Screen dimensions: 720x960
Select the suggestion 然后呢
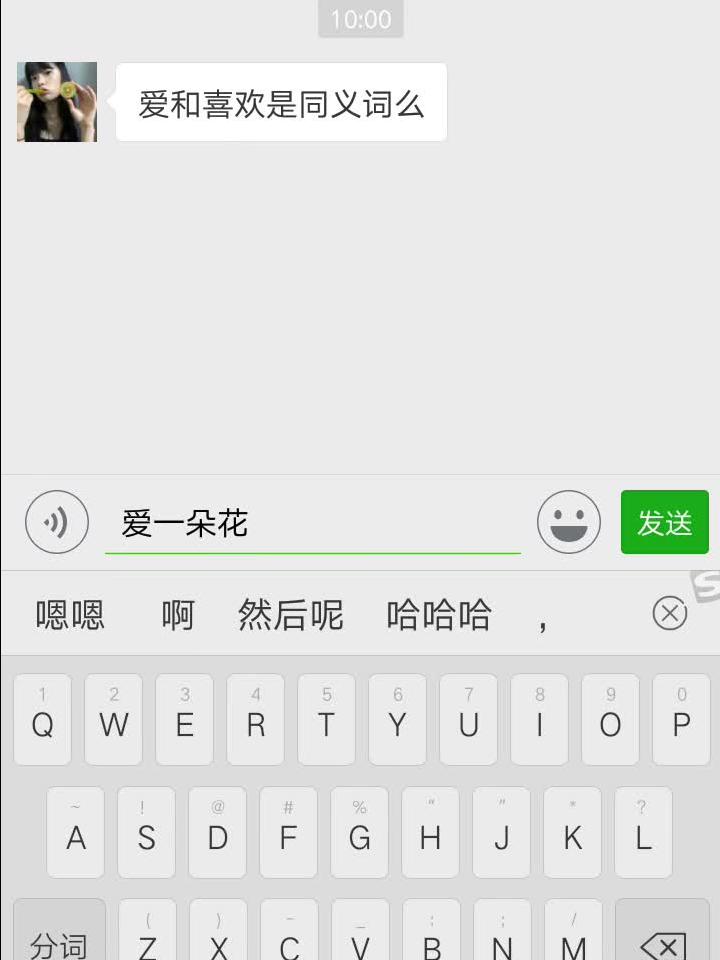click(290, 614)
